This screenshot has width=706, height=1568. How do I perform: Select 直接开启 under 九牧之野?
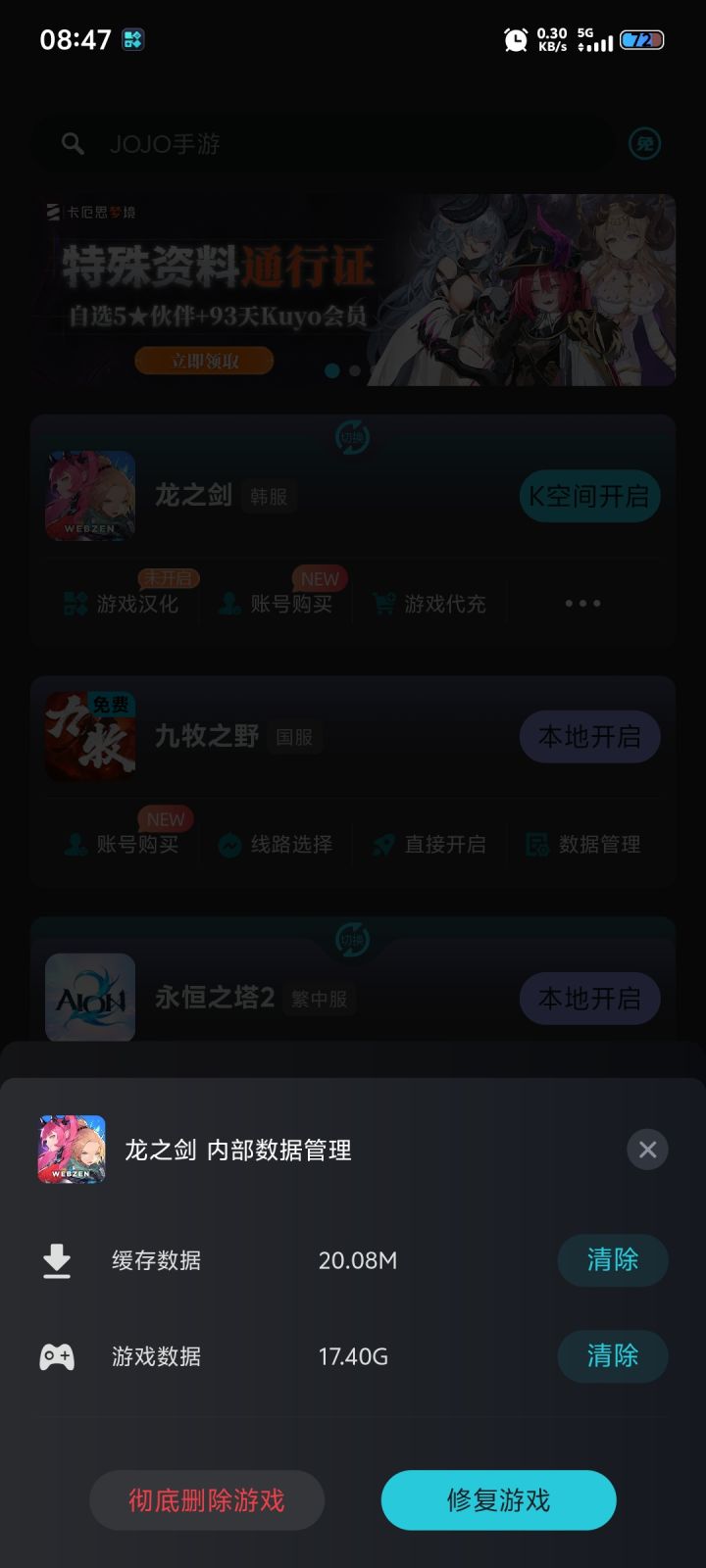pos(429,845)
